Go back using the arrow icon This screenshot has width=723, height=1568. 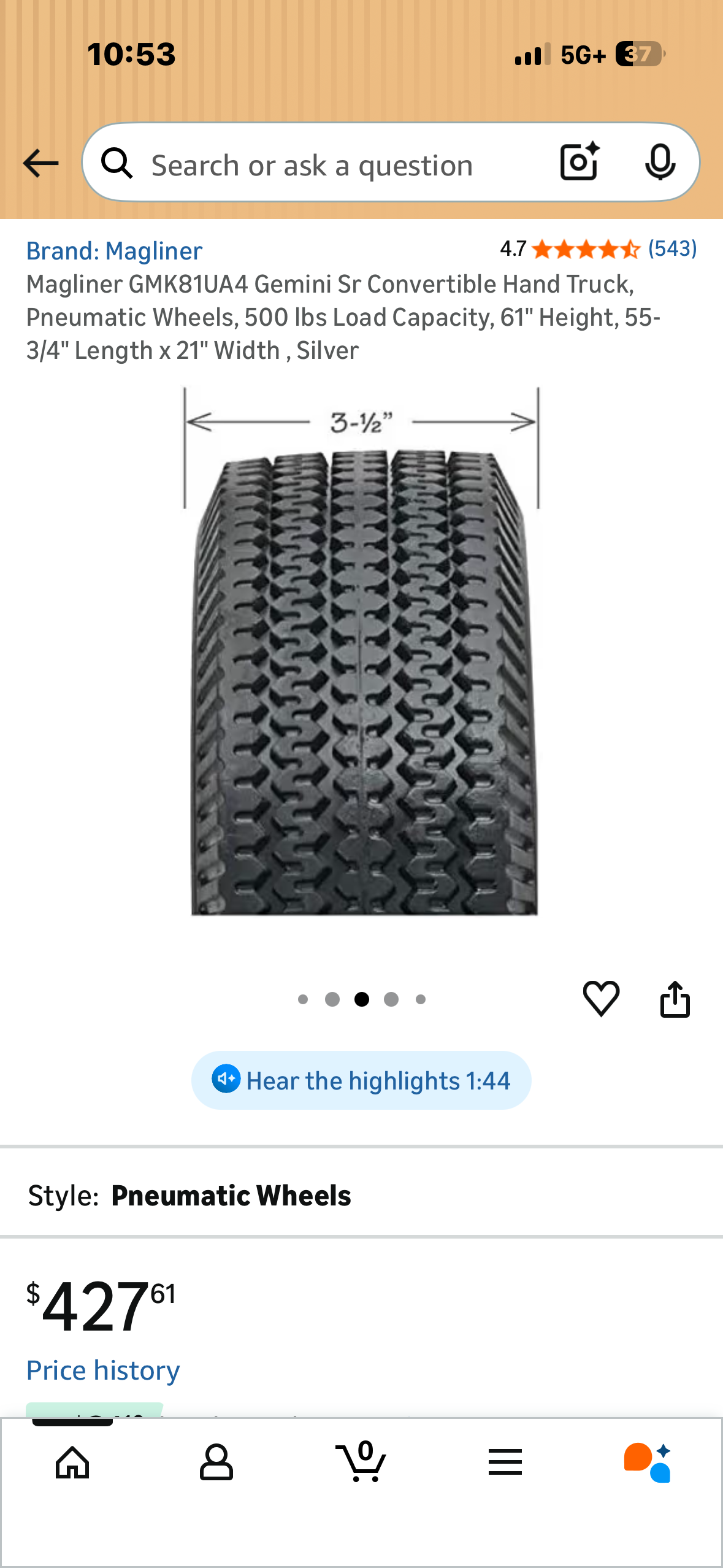[40, 163]
